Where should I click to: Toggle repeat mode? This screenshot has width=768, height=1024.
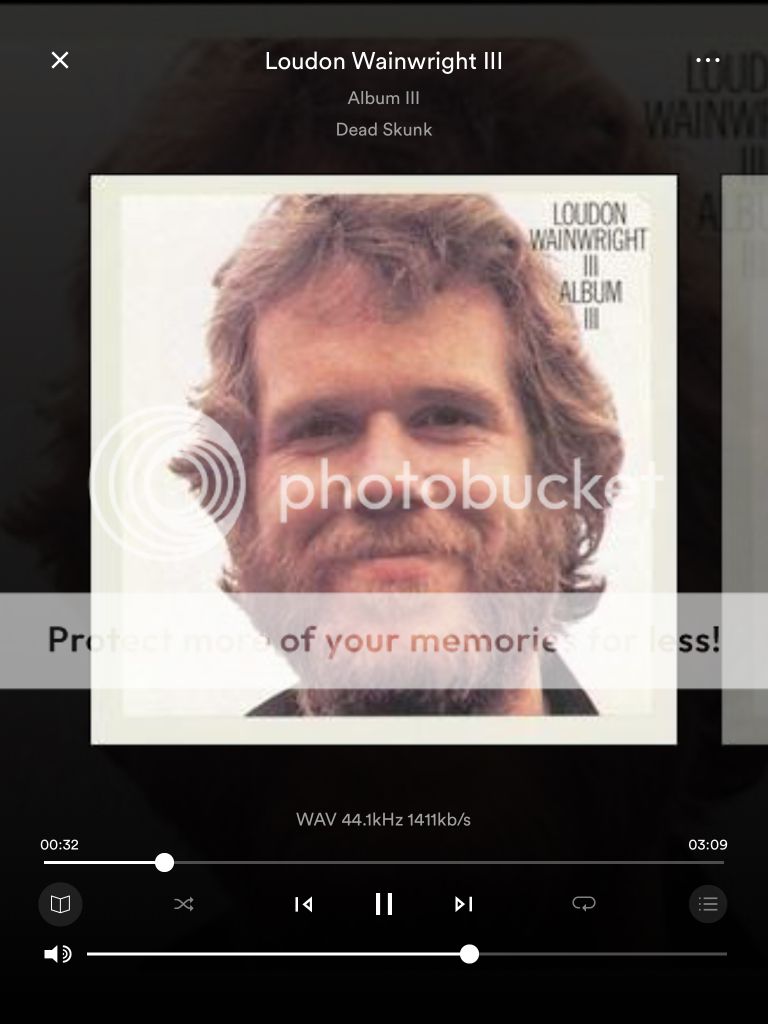click(584, 904)
